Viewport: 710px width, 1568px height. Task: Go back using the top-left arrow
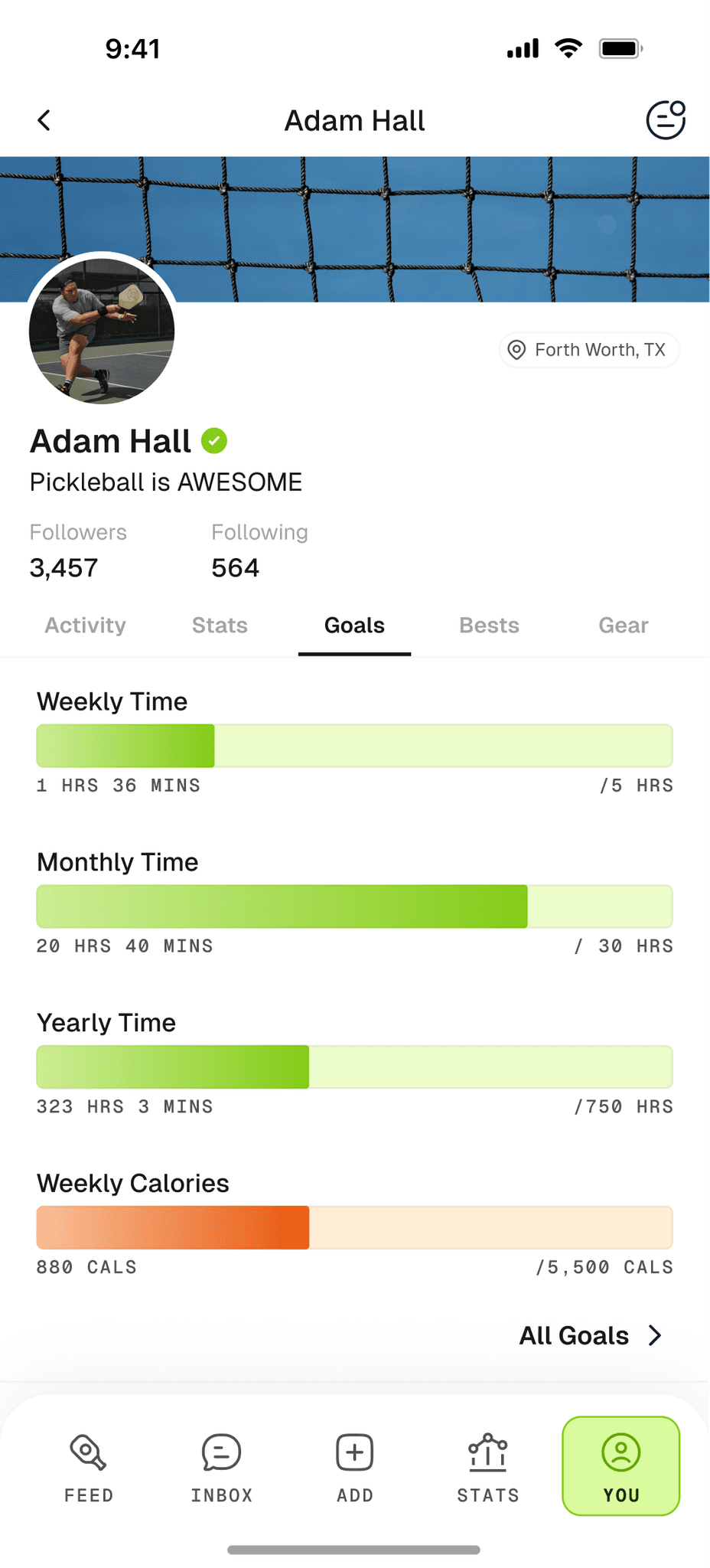point(44,120)
